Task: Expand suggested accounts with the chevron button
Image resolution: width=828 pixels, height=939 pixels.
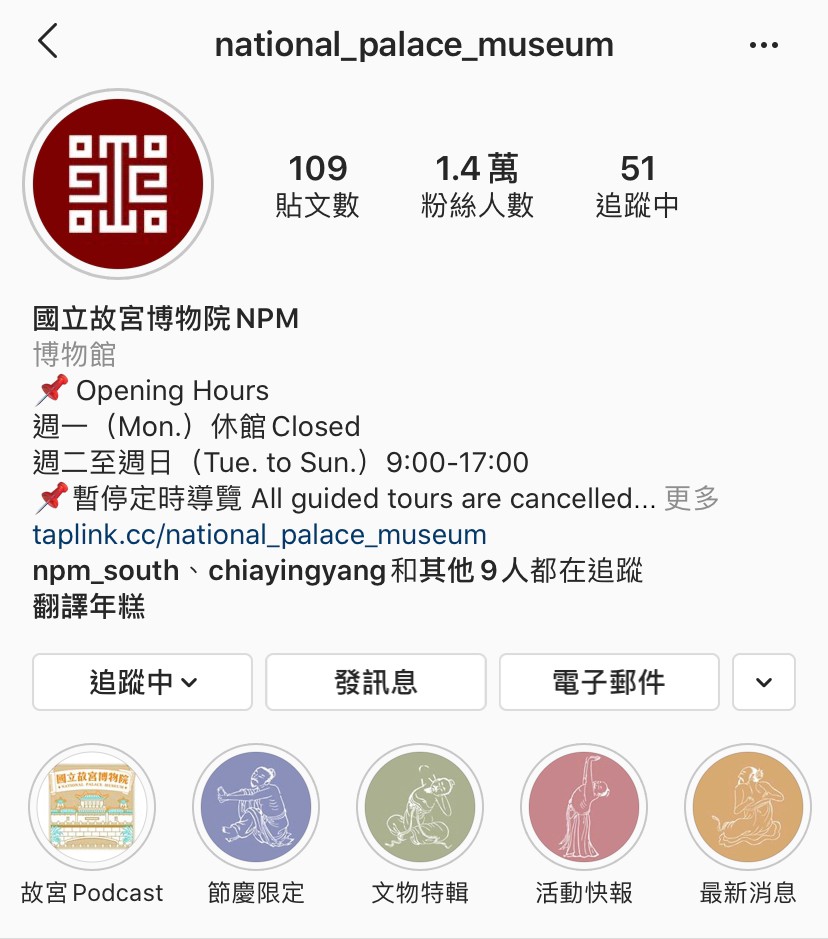Action: coord(764,682)
